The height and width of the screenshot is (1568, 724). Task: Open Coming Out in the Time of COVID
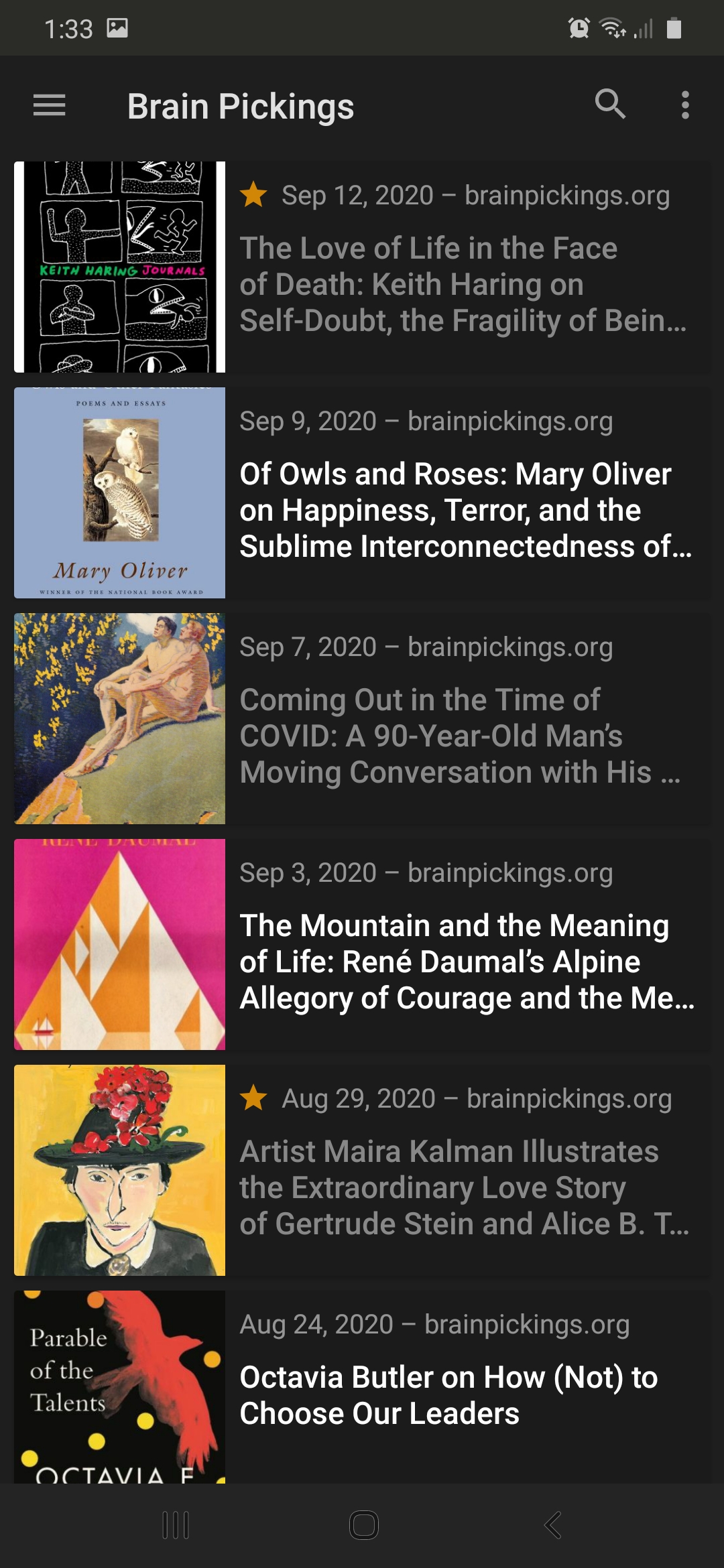[x=463, y=736]
